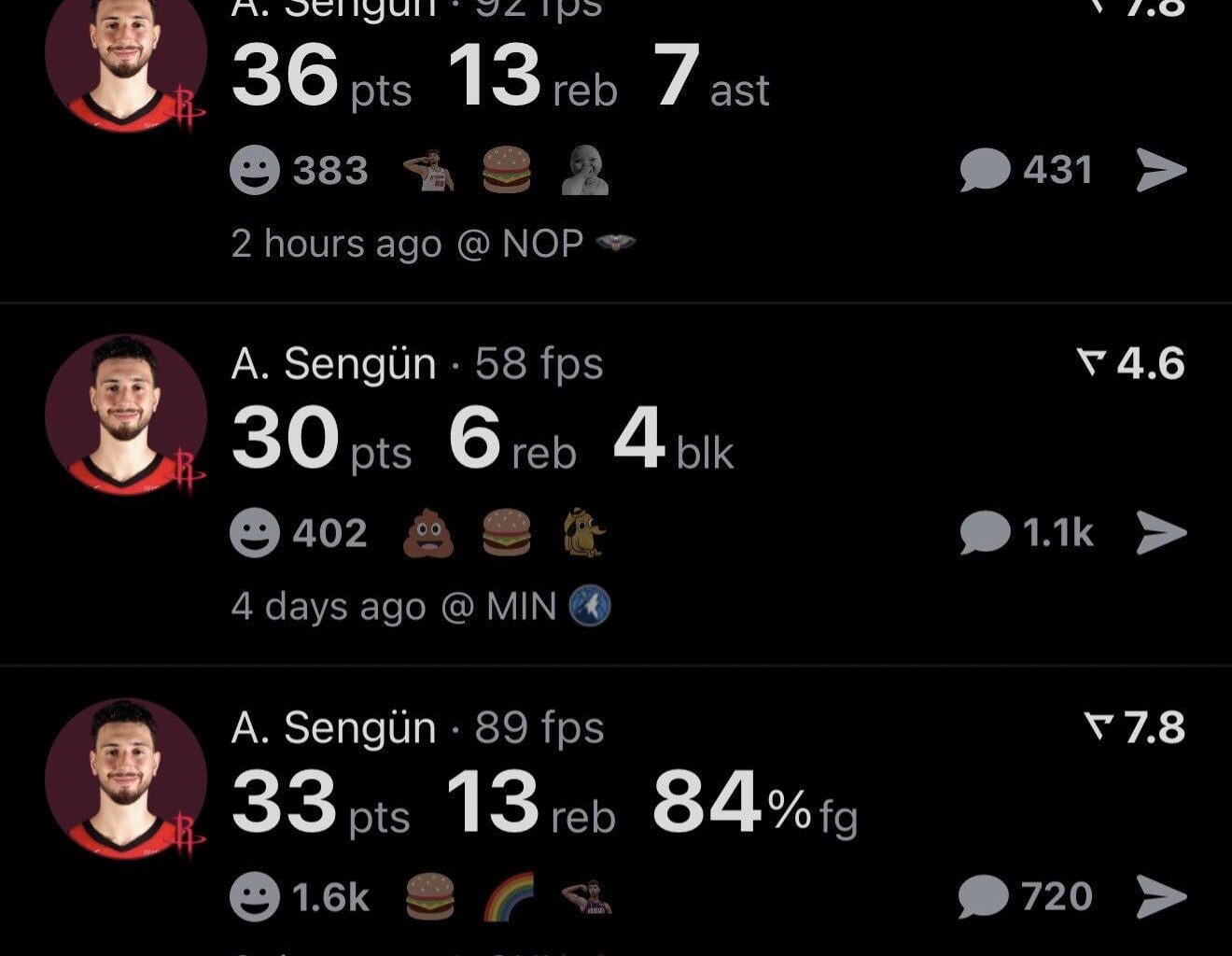
Task: Open the 89 fps Sengün stat line
Action: tap(544, 801)
